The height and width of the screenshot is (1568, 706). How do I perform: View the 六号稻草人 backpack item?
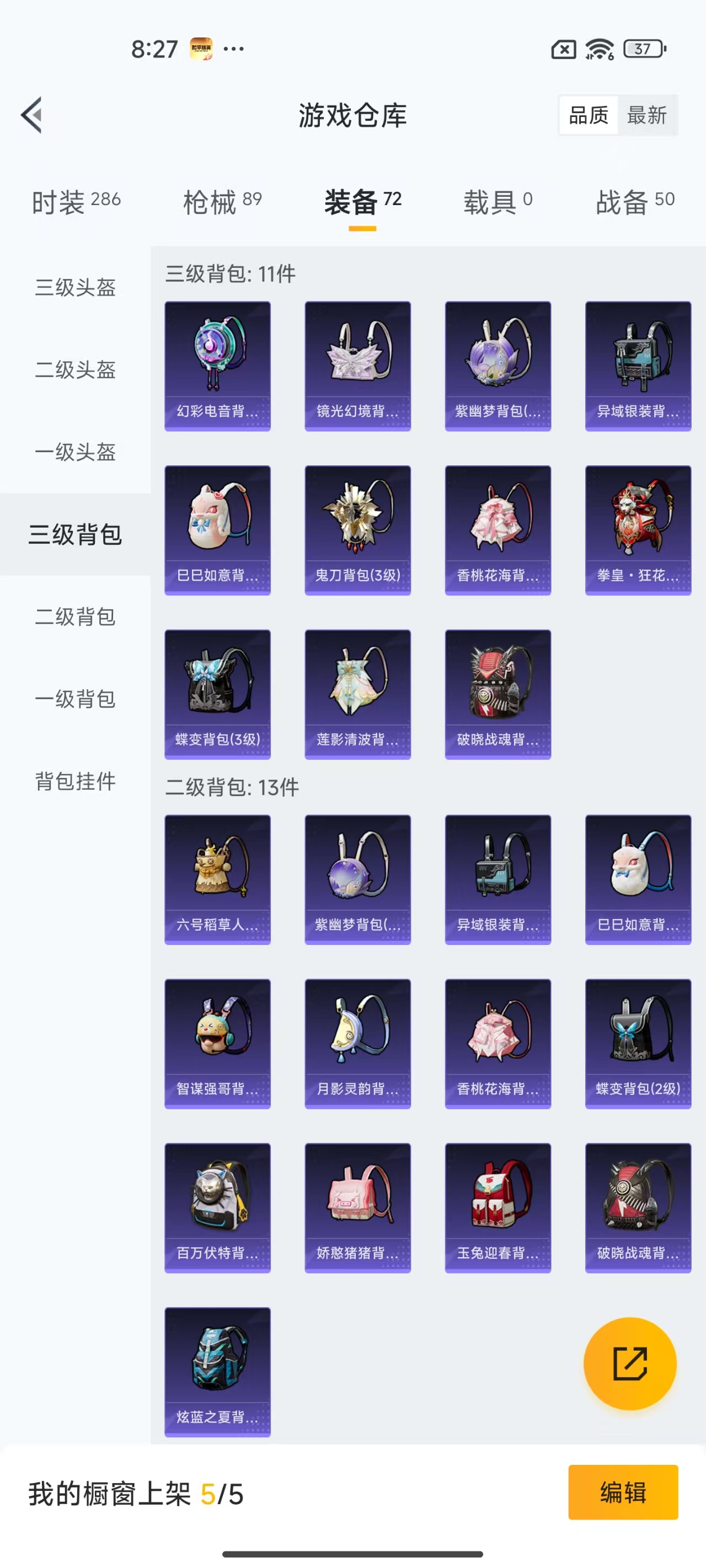(x=217, y=879)
